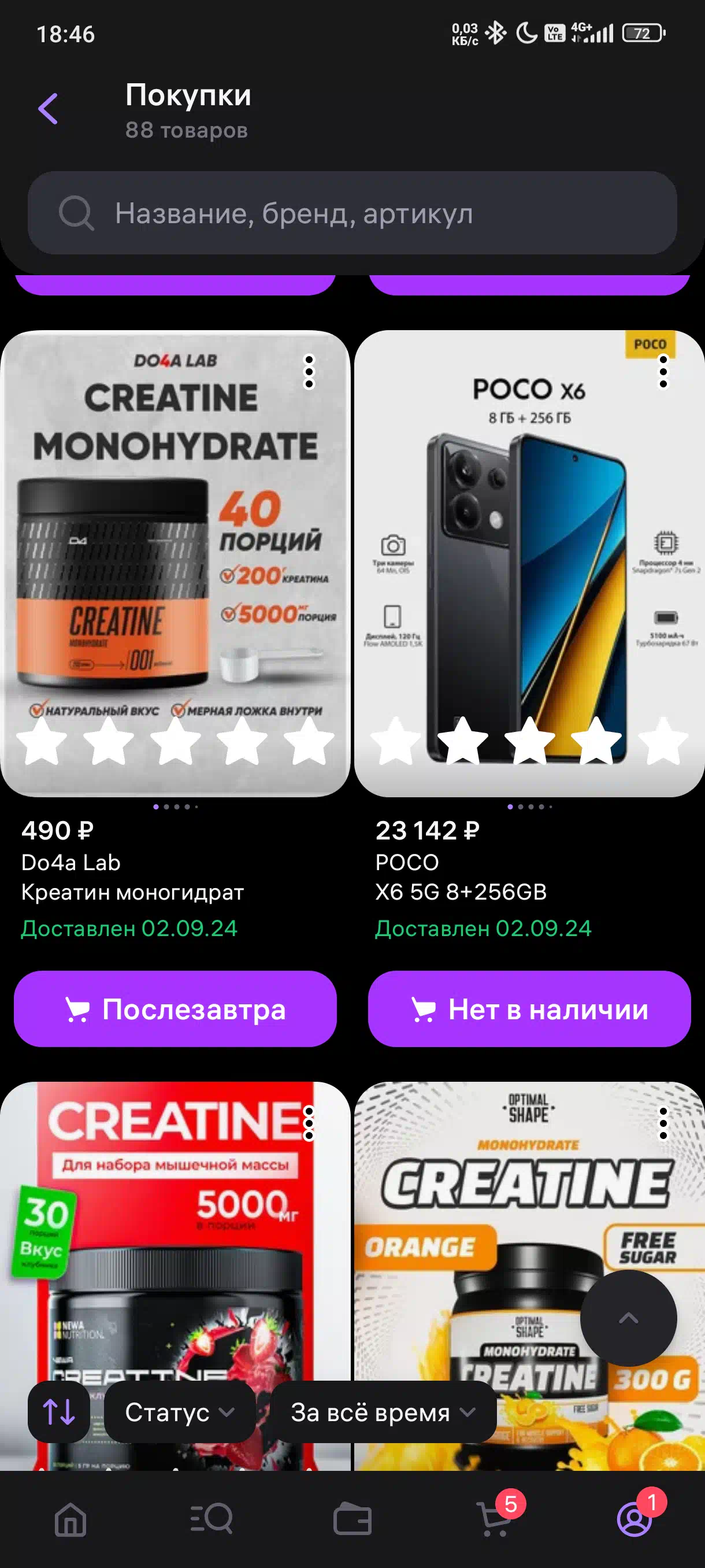Expand the За всё время period filter
Screen dimensions: 705x1568
(383, 1411)
